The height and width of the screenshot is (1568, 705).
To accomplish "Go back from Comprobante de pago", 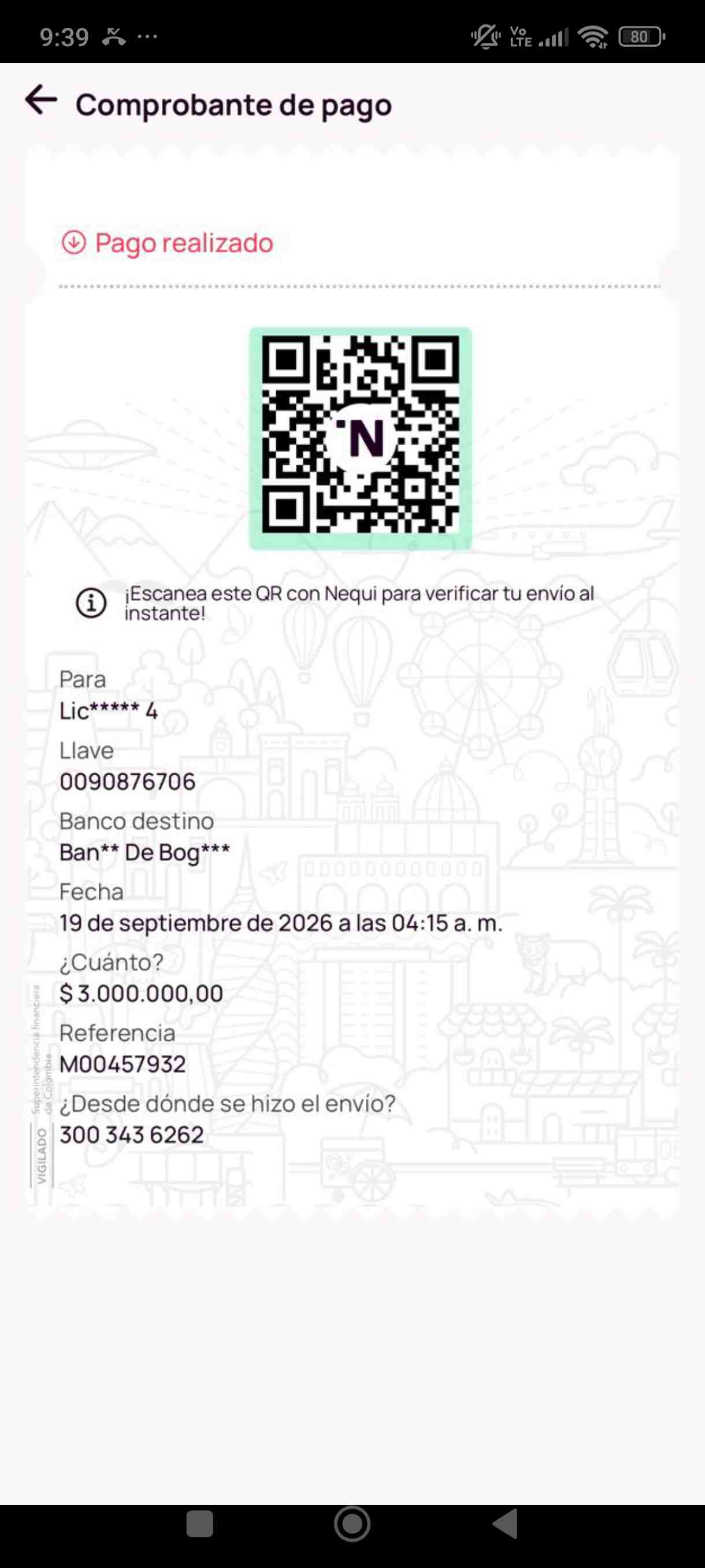I will coord(42,100).
